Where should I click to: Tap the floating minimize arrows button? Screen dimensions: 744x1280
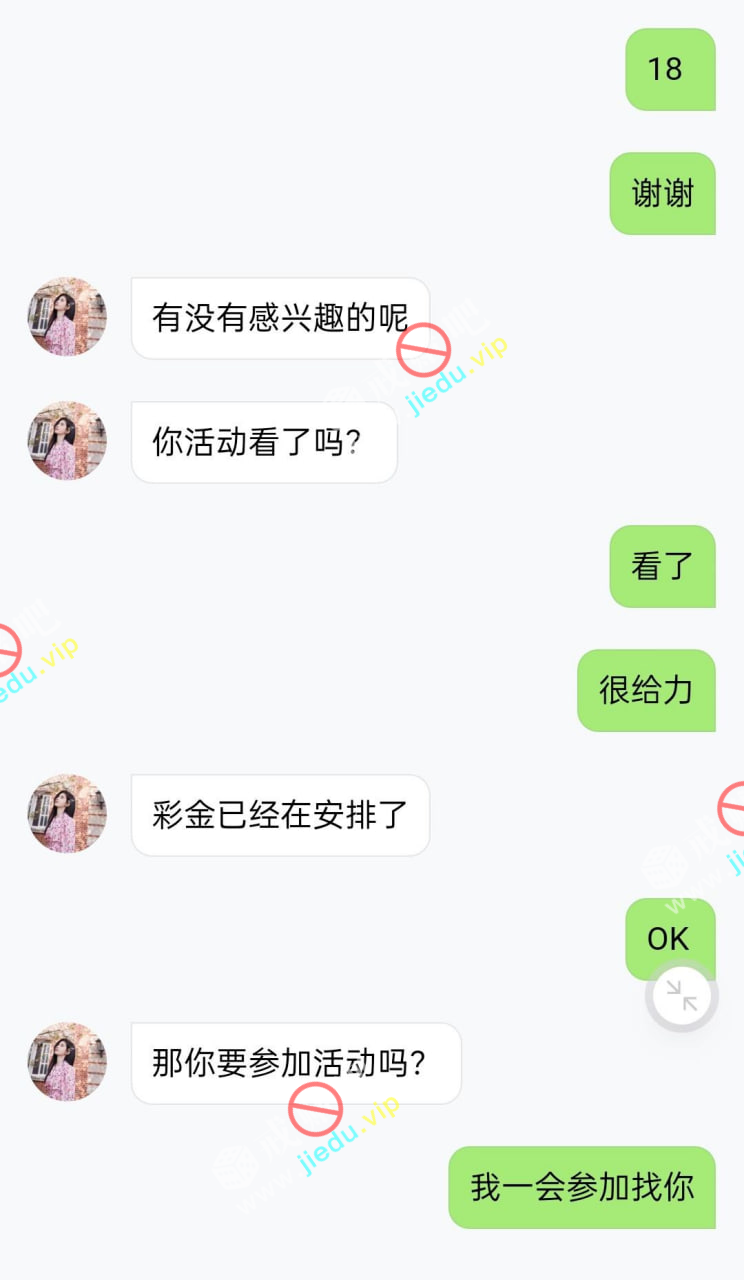click(682, 996)
